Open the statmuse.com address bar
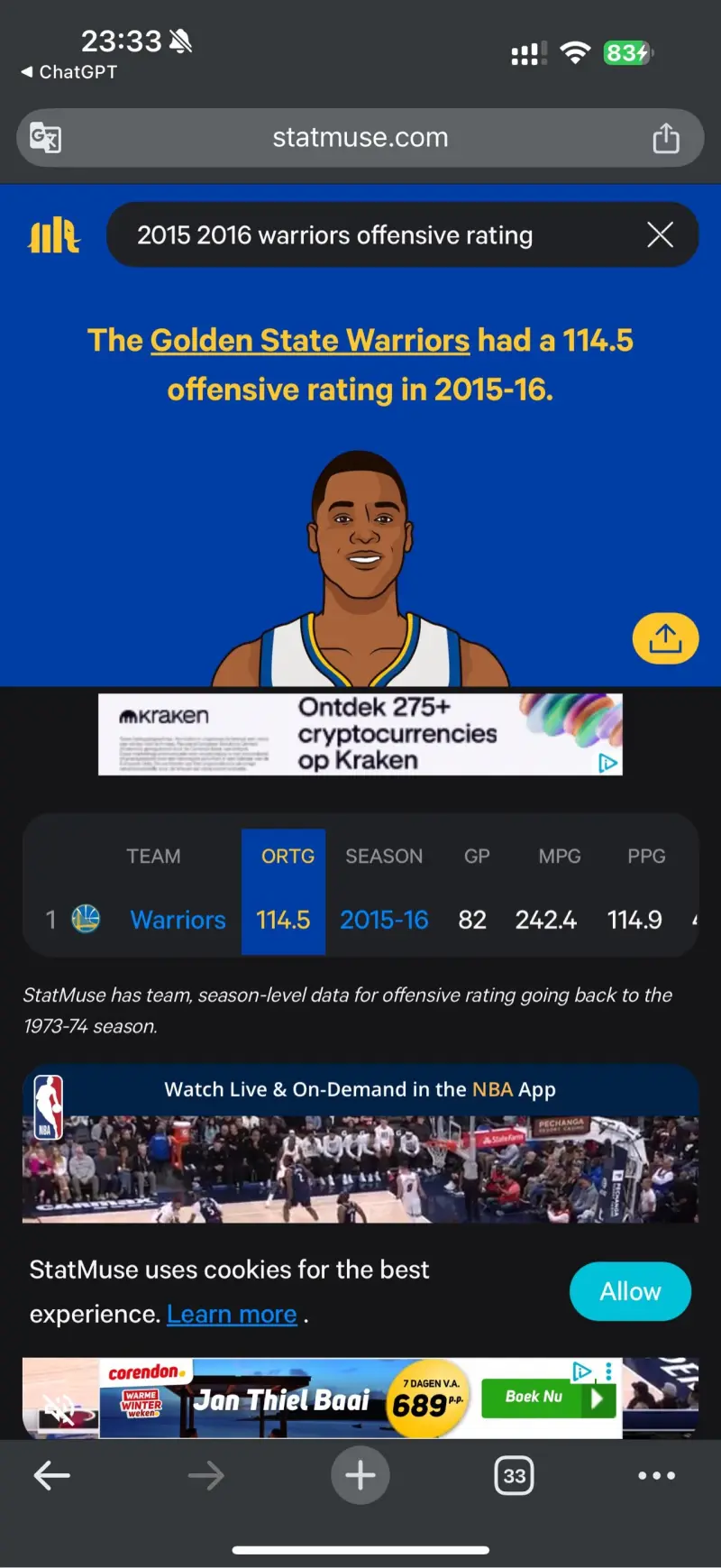Image resolution: width=721 pixels, height=1568 pixels. coord(360,138)
